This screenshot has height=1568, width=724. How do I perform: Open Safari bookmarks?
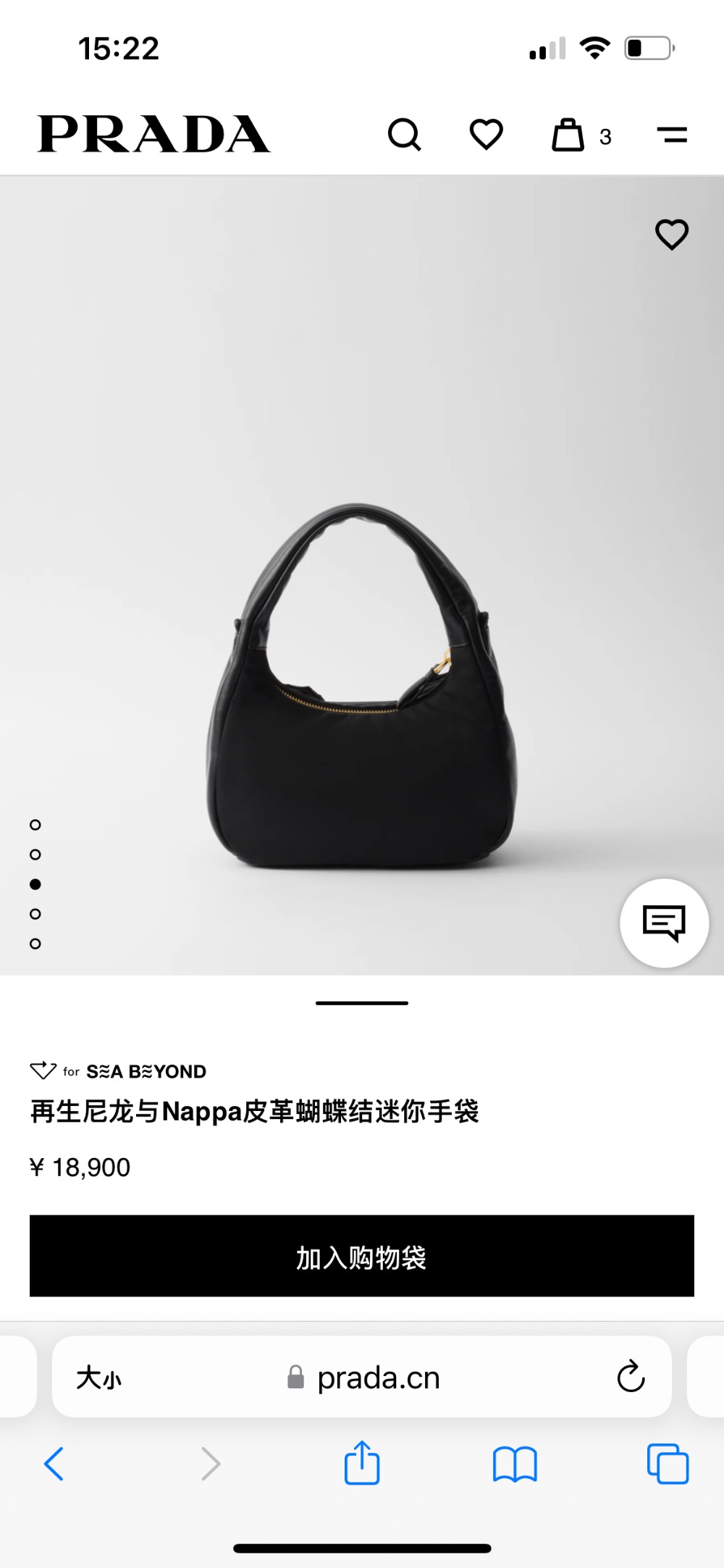[x=515, y=1464]
